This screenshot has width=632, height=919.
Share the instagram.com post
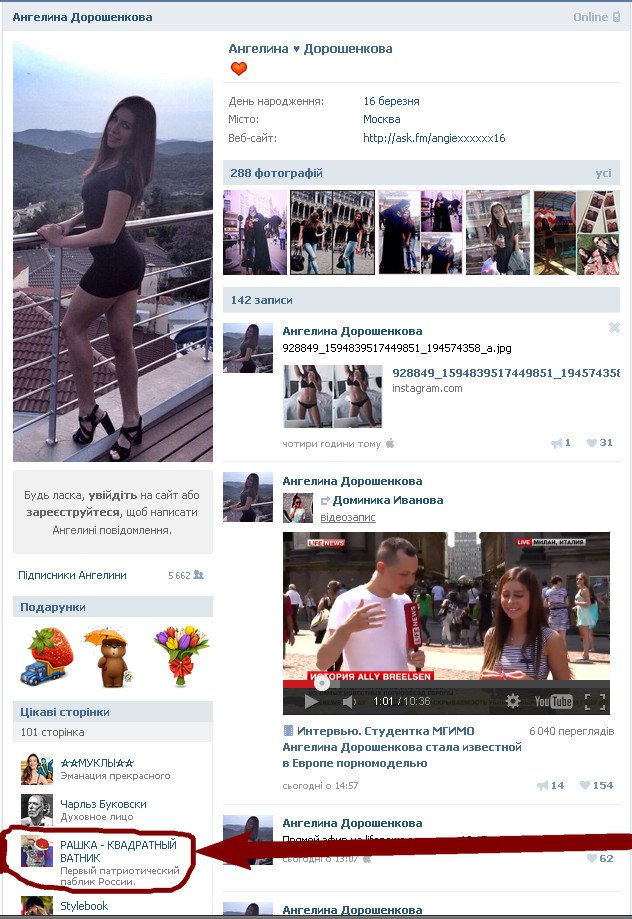click(x=560, y=443)
